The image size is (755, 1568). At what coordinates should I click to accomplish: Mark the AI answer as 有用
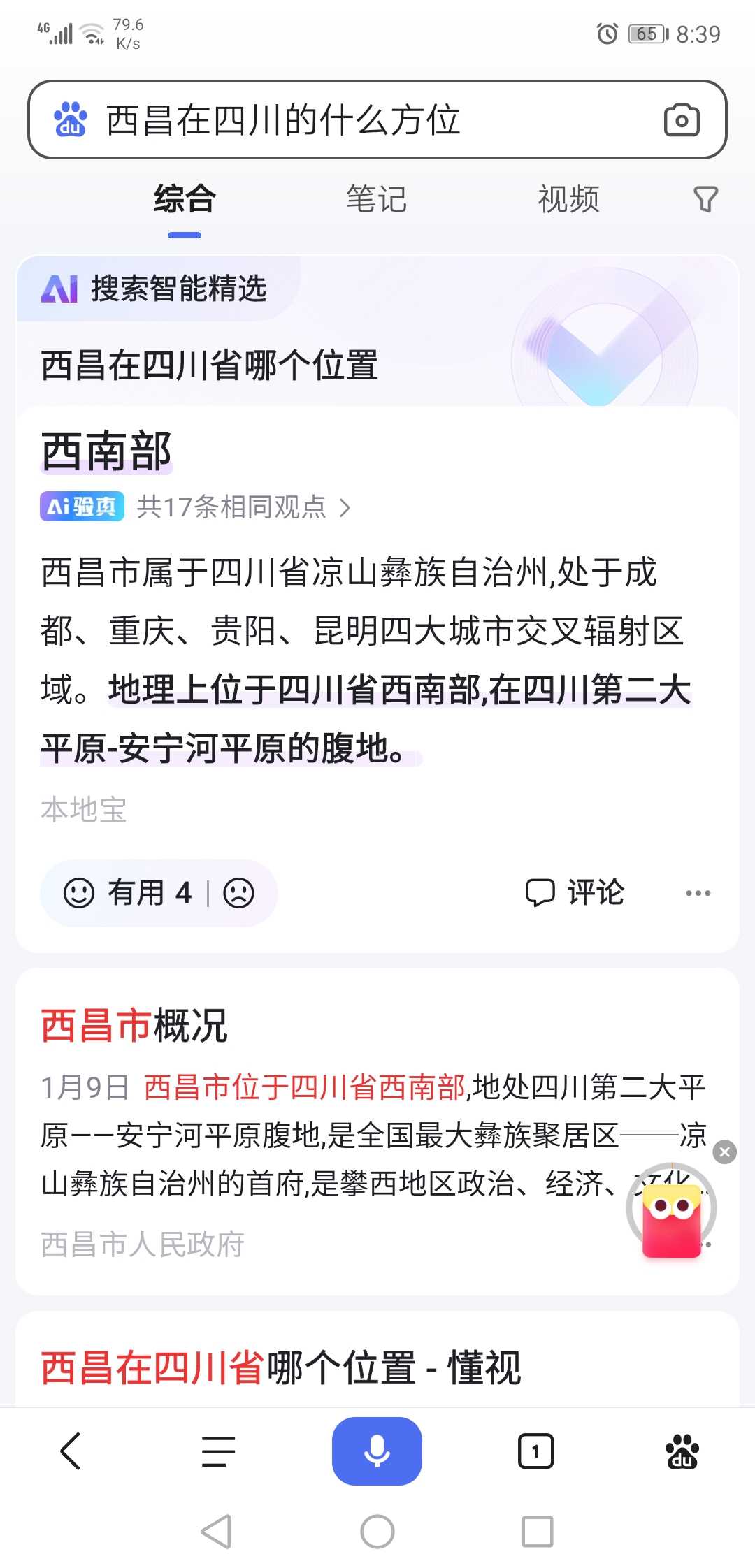tap(127, 893)
